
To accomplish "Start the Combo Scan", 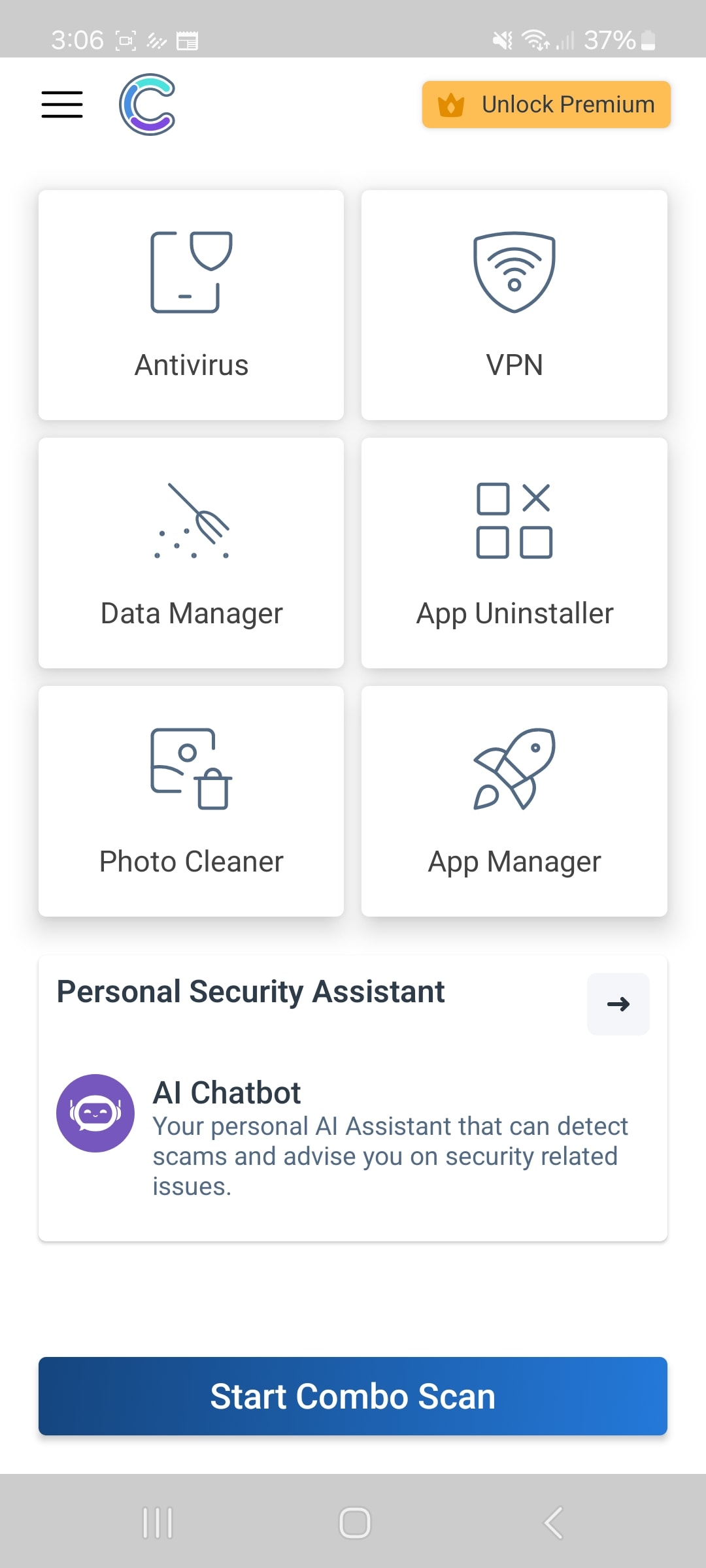I will pos(353,1396).
